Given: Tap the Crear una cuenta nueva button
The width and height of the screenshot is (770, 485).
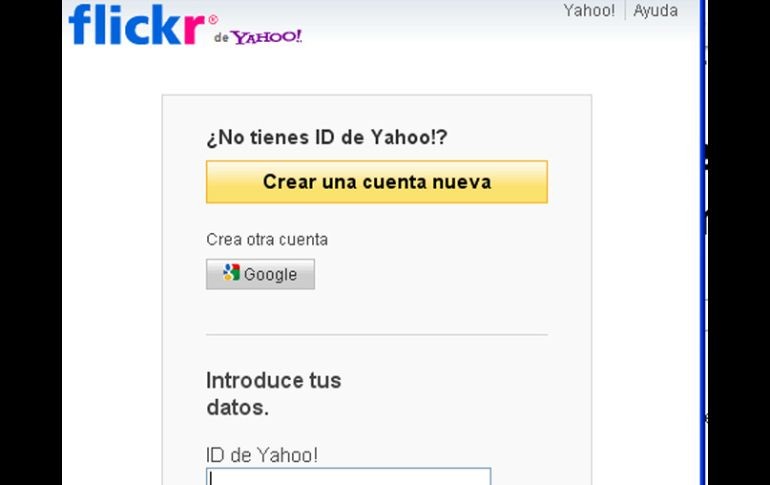Looking at the screenshot, I should tap(376, 182).
